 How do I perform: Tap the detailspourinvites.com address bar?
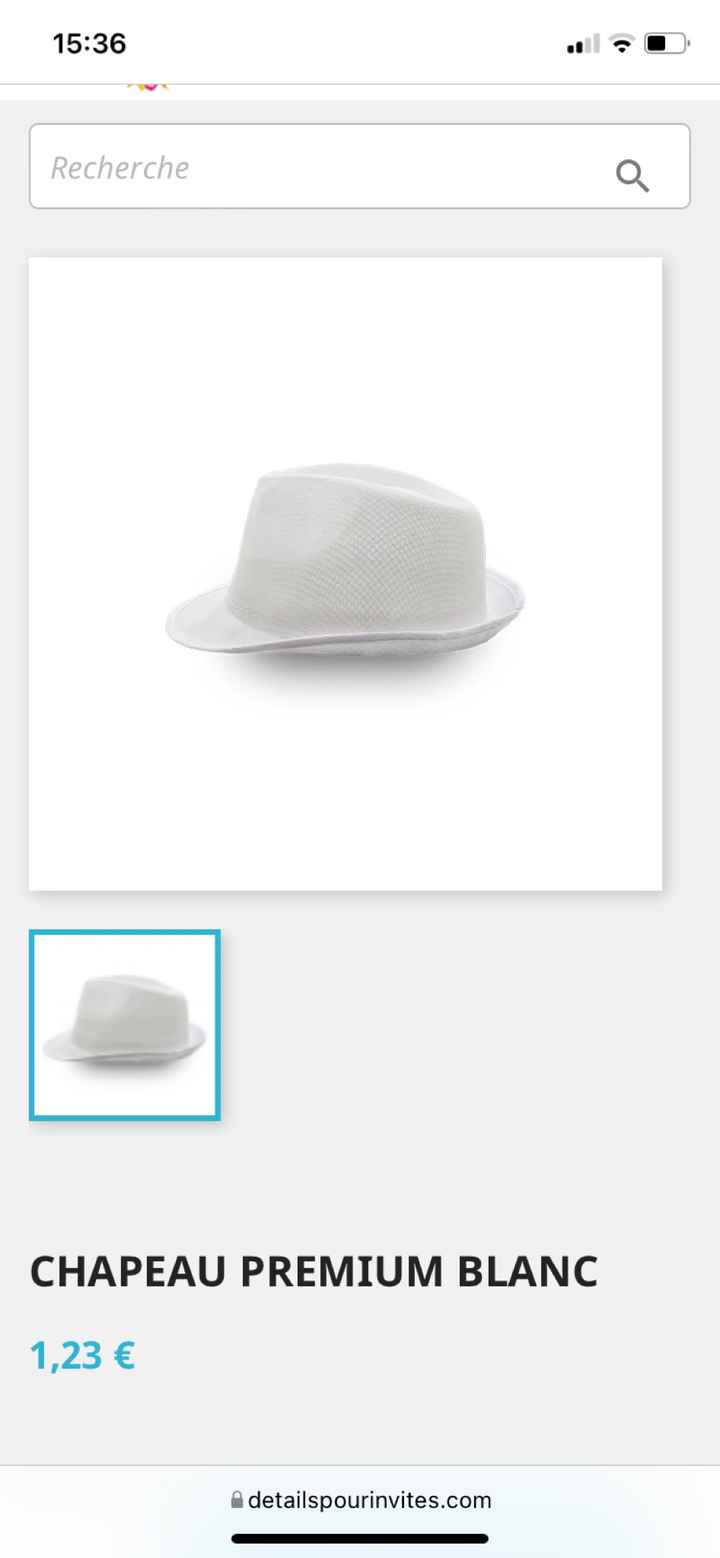[360, 1499]
